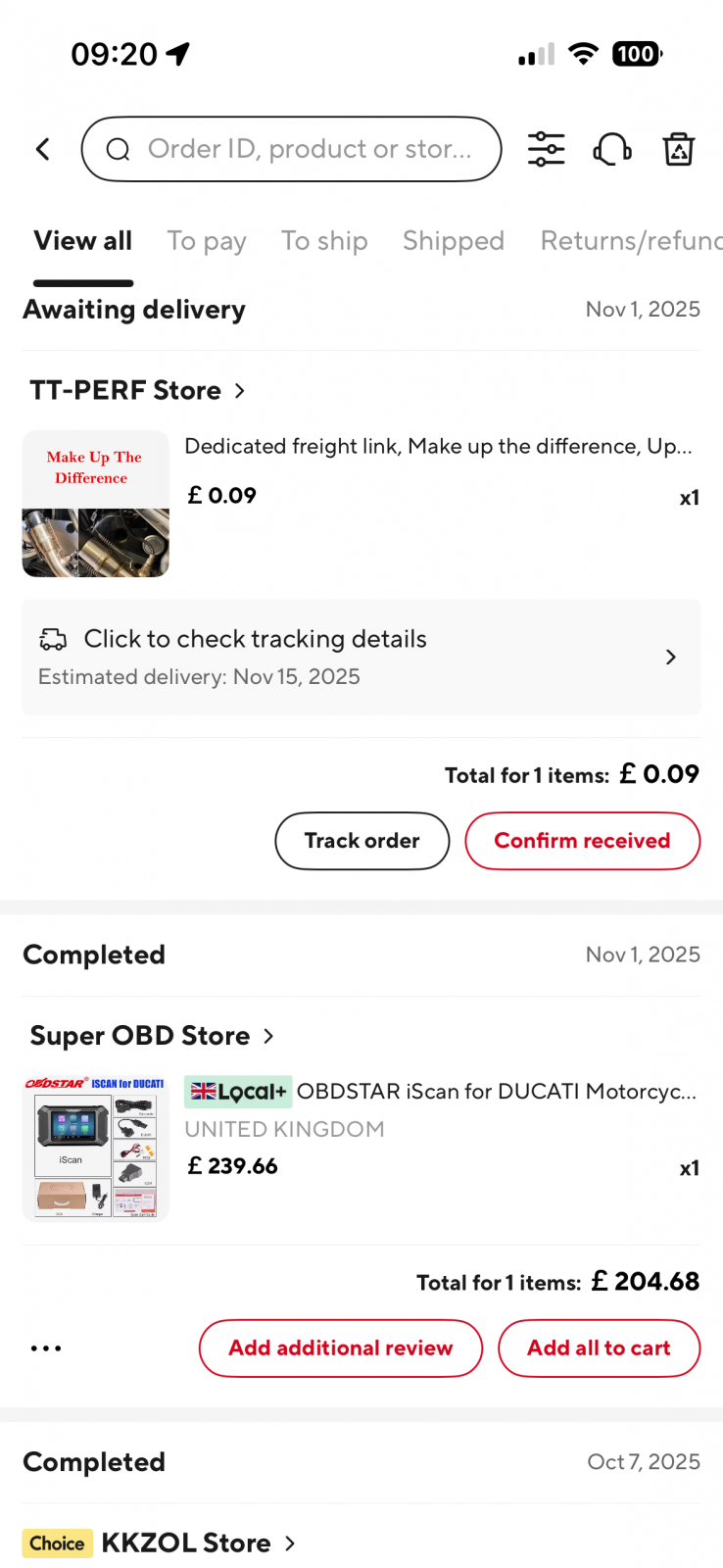The width and height of the screenshot is (723, 1568).
Task: Open the Returns/refunds tab
Action: coord(631,241)
